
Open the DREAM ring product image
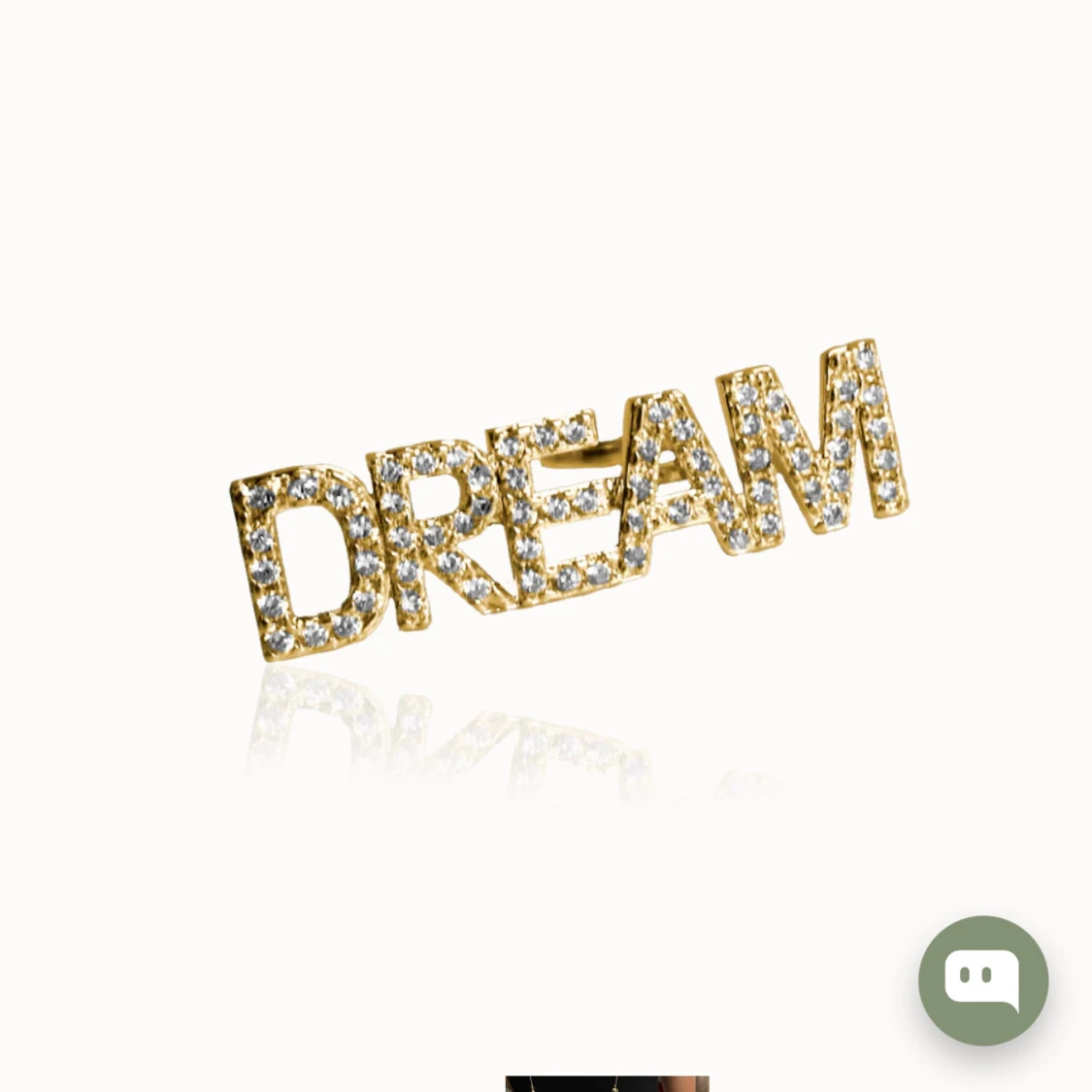[x=569, y=501]
